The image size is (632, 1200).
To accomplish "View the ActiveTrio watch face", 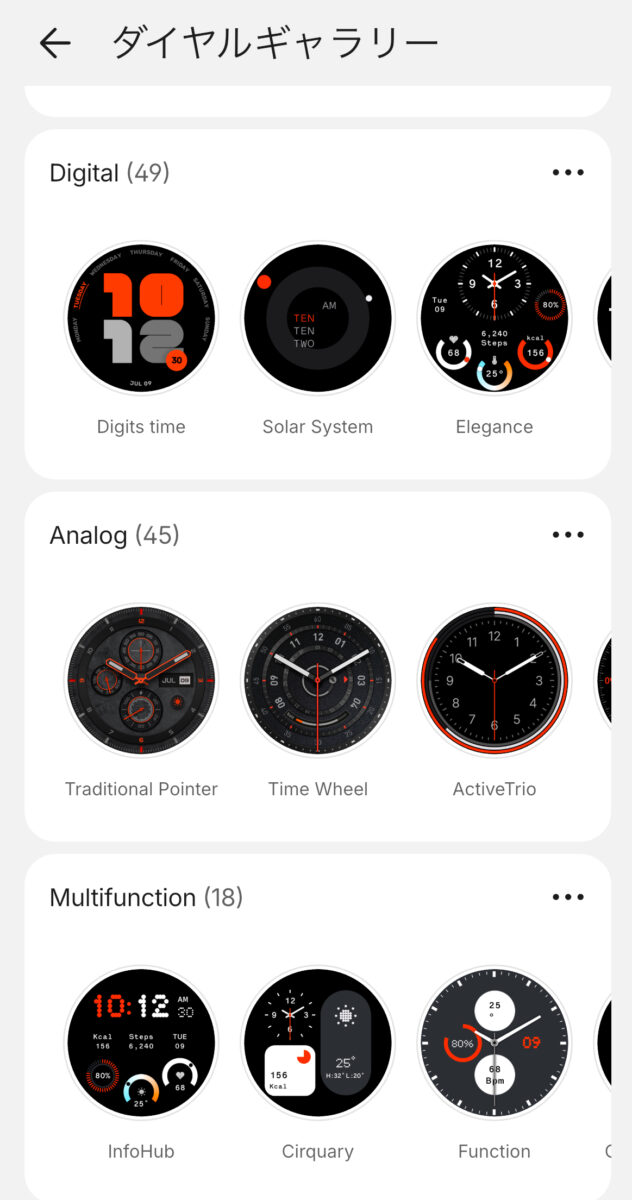I will 494,681.
